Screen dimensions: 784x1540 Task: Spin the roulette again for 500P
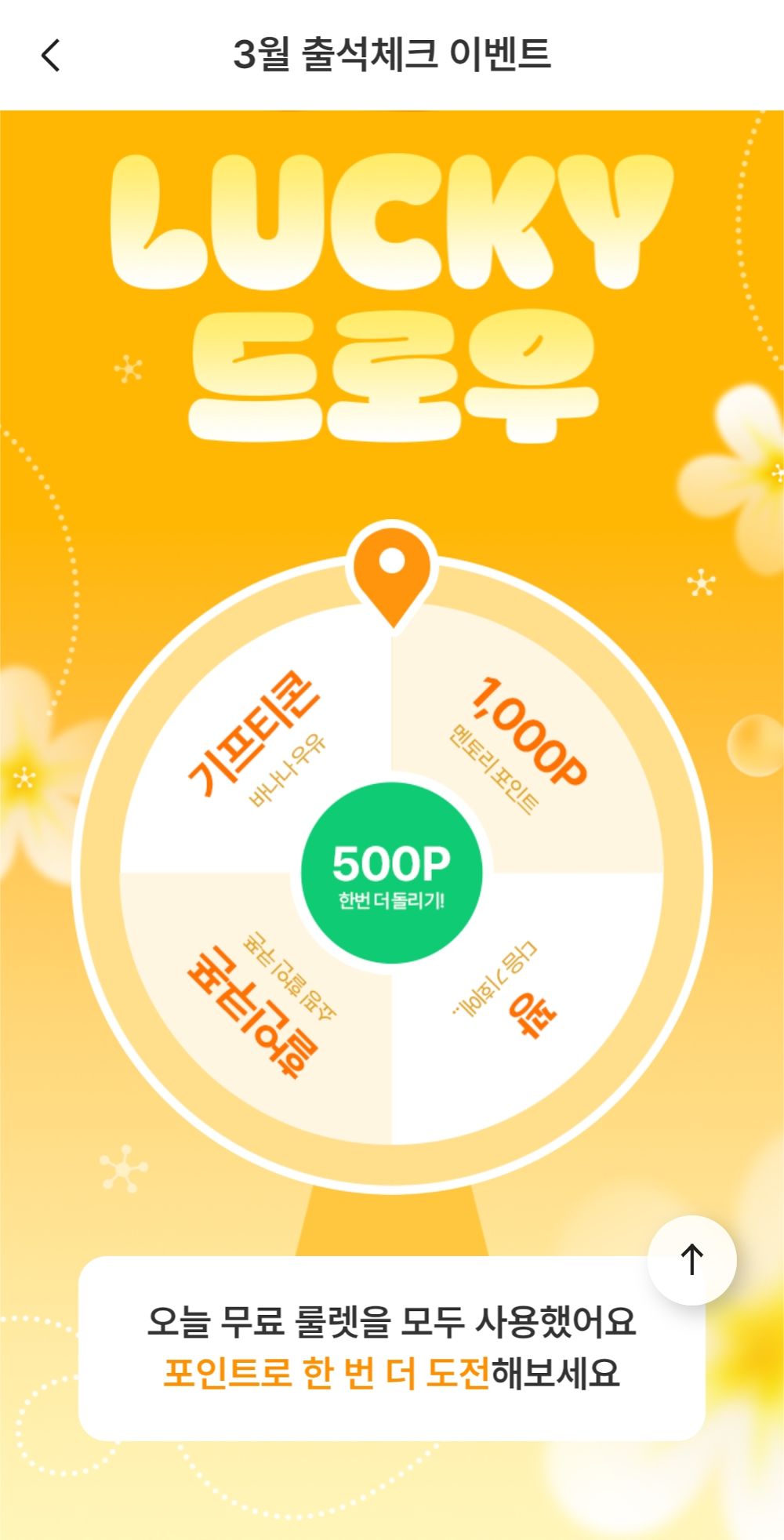(x=391, y=874)
